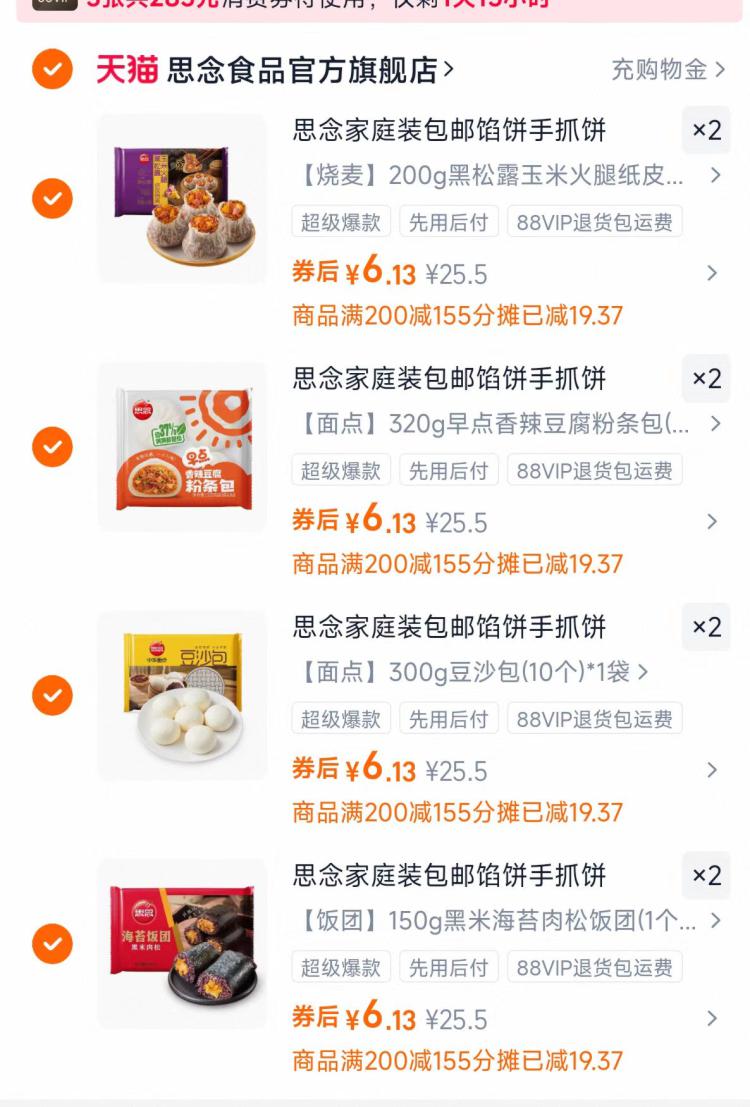
Task: Deselect the 香辣豆腐粉条包 item
Action: [52, 446]
